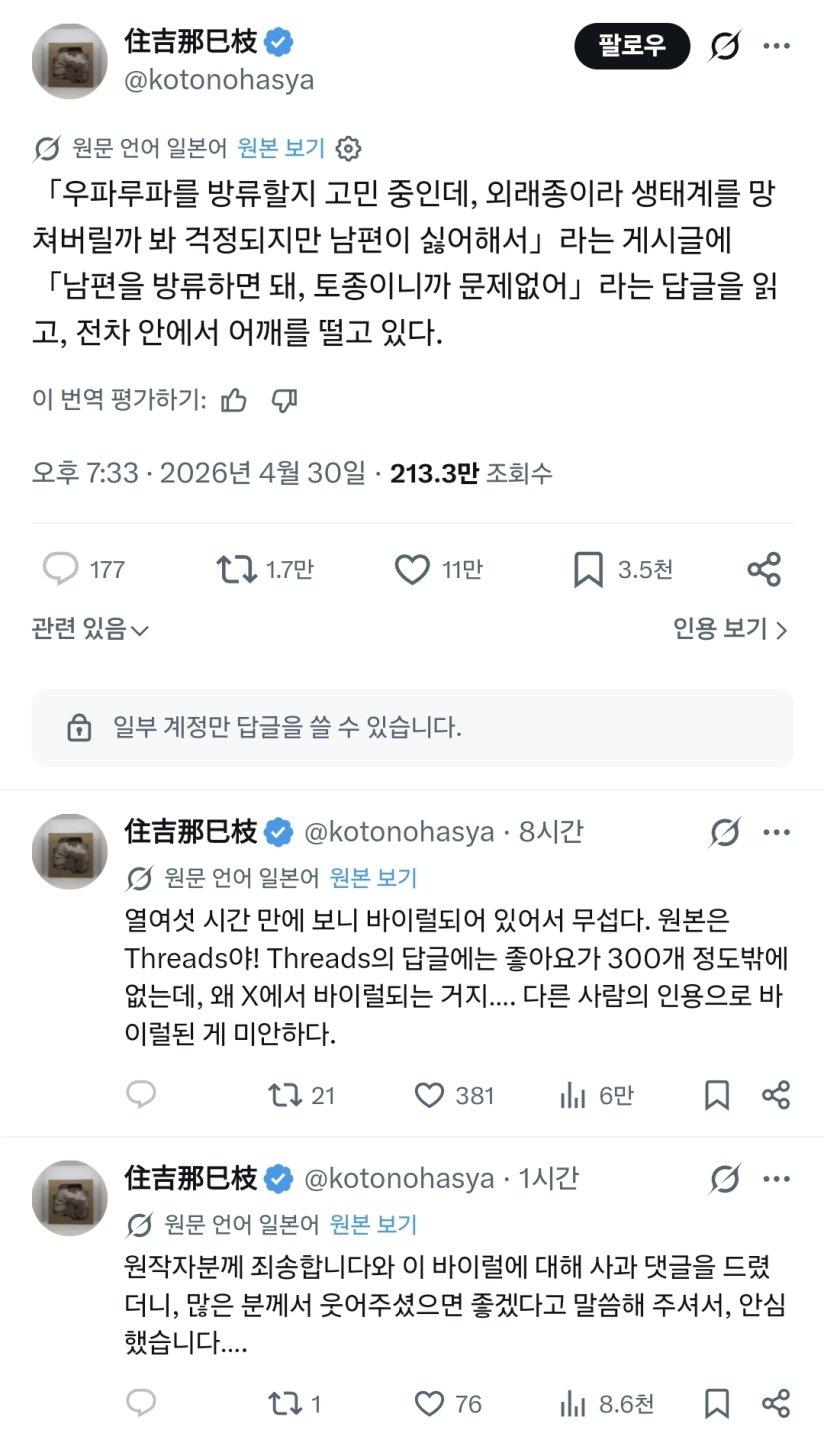Open 住吉那巳枝's profile picture at the top

69,59
